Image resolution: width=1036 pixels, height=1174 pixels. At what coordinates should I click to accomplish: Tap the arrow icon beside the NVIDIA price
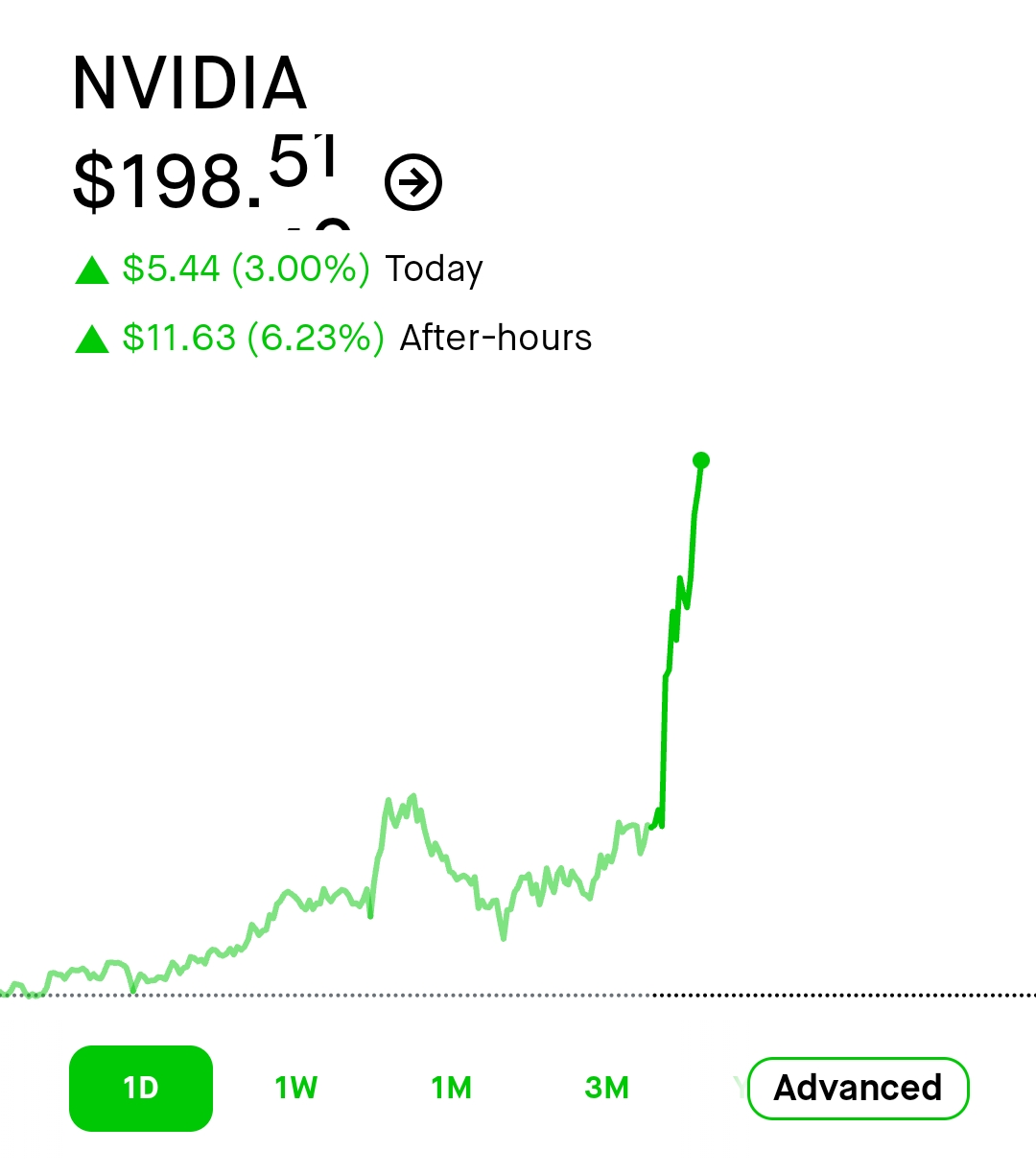click(413, 182)
